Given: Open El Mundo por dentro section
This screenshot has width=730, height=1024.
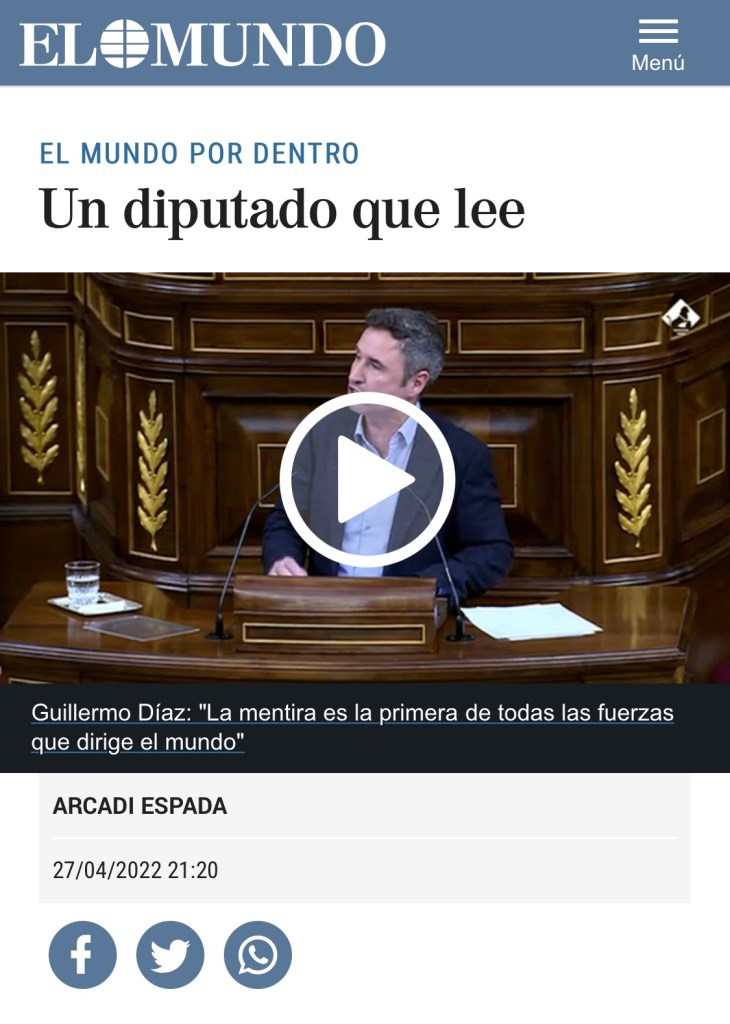Looking at the screenshot, I should (199, 154).
